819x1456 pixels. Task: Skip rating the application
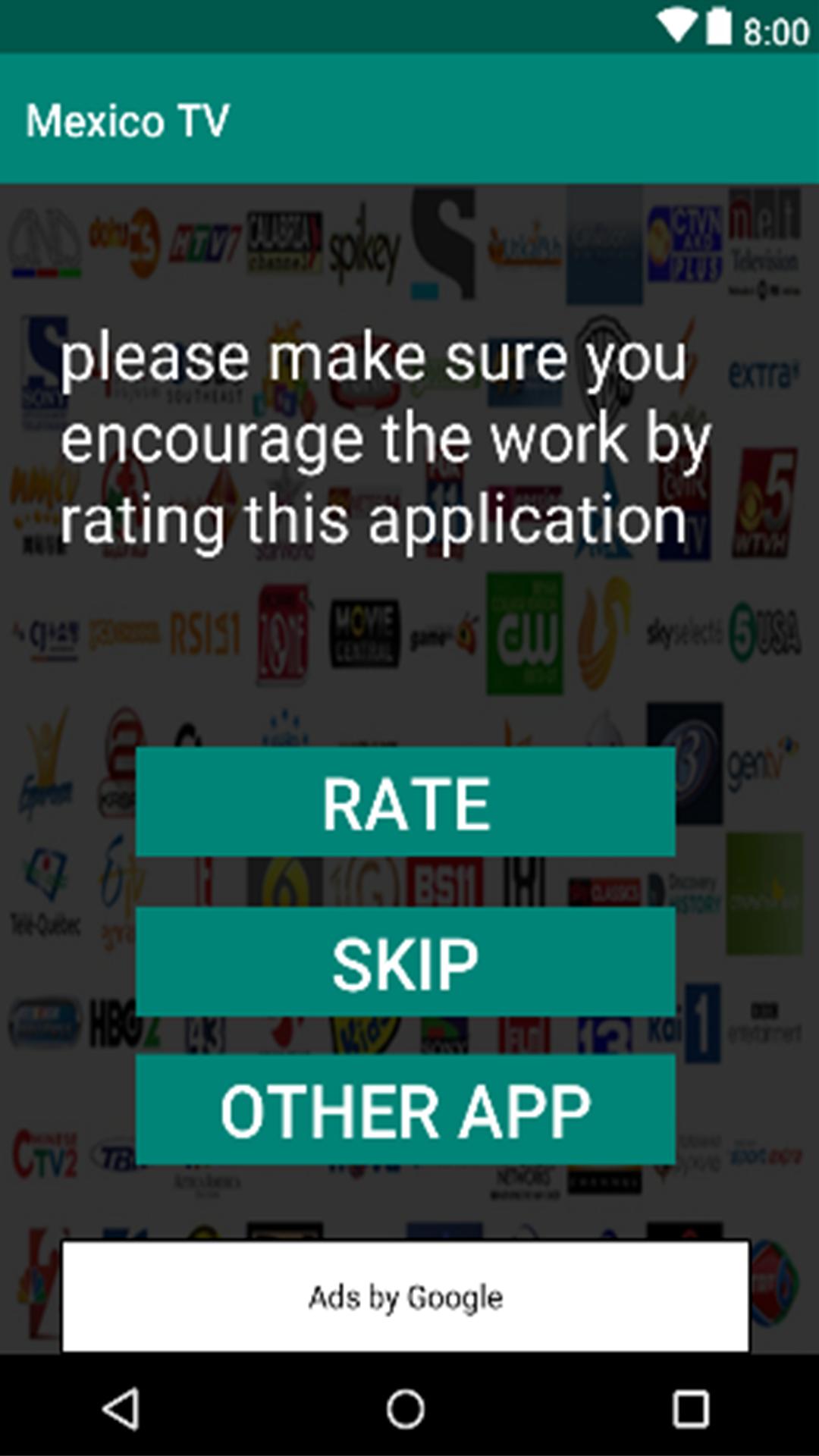pos(406,963)
